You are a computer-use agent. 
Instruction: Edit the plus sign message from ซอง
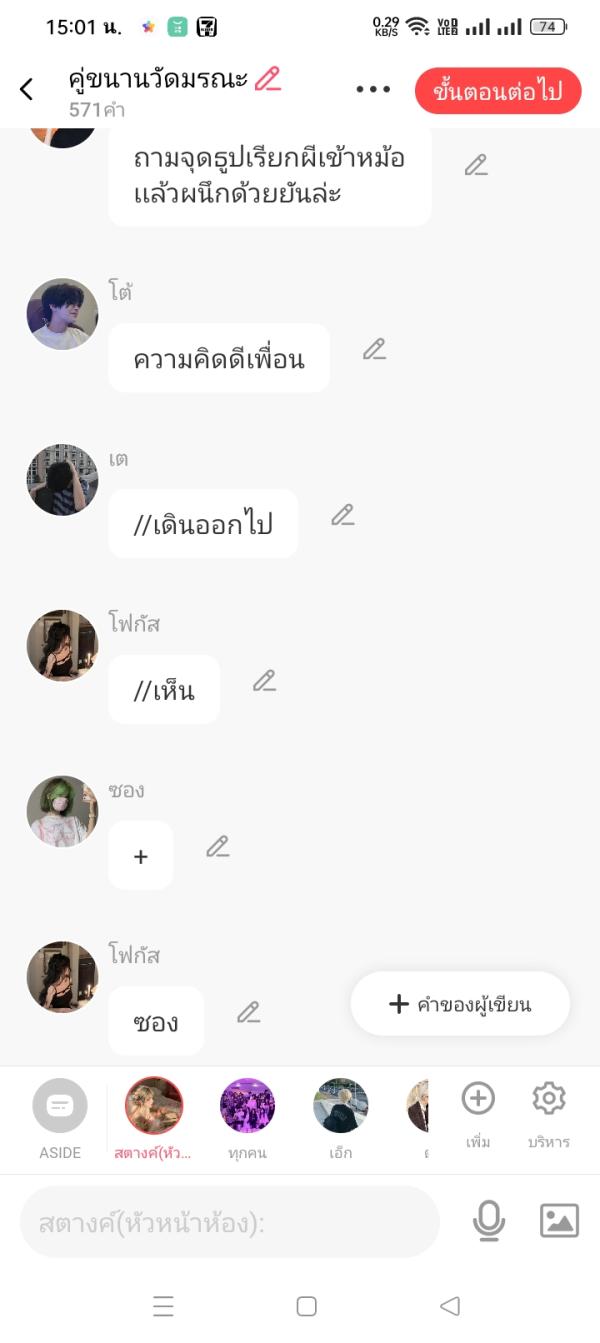click(218, 847)
